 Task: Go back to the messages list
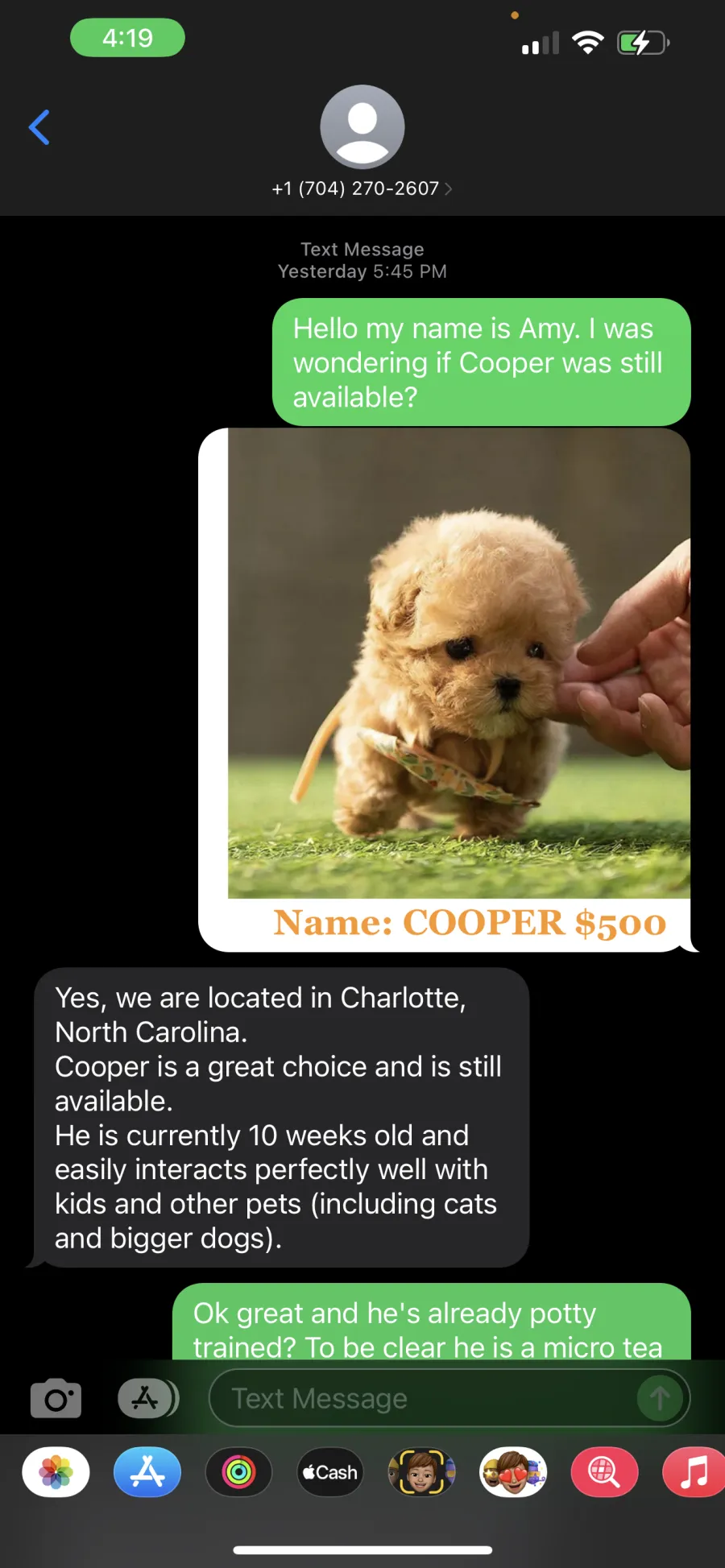[39, 127]
